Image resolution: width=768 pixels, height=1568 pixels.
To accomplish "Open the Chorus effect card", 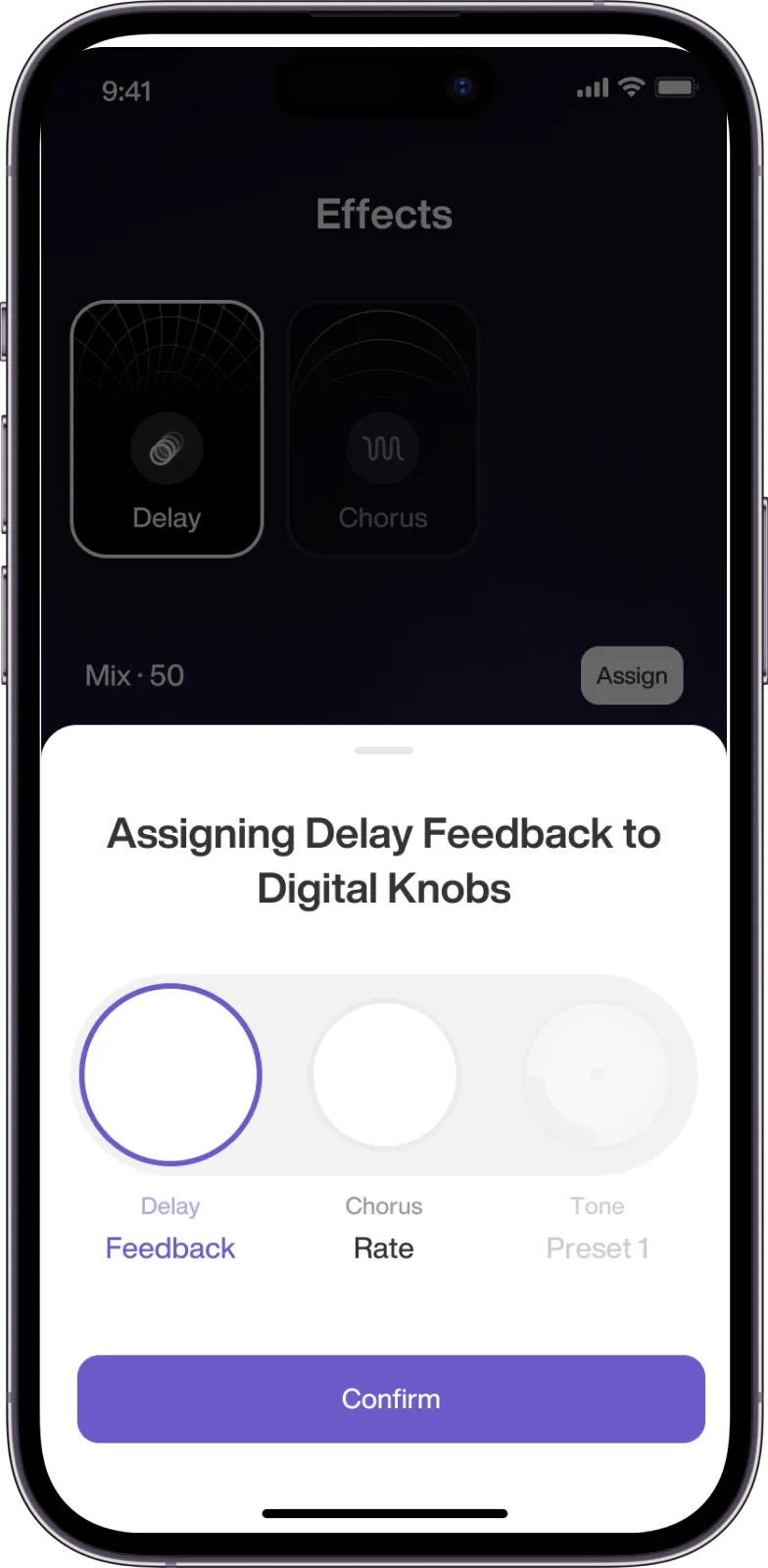I will (x=383, y=429).
